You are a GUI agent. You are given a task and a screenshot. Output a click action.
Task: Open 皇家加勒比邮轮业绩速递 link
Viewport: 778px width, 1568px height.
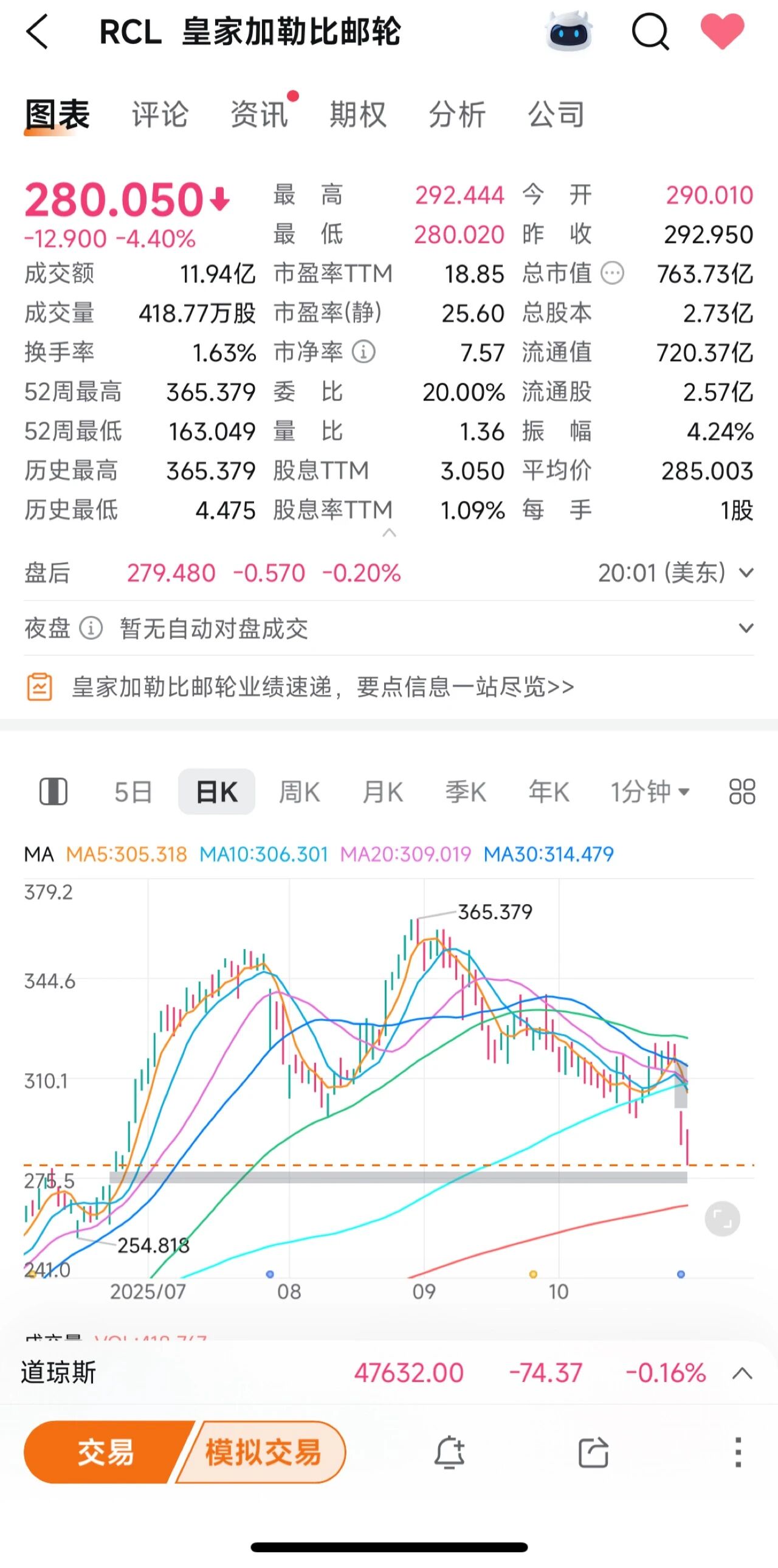pos(322,686)
